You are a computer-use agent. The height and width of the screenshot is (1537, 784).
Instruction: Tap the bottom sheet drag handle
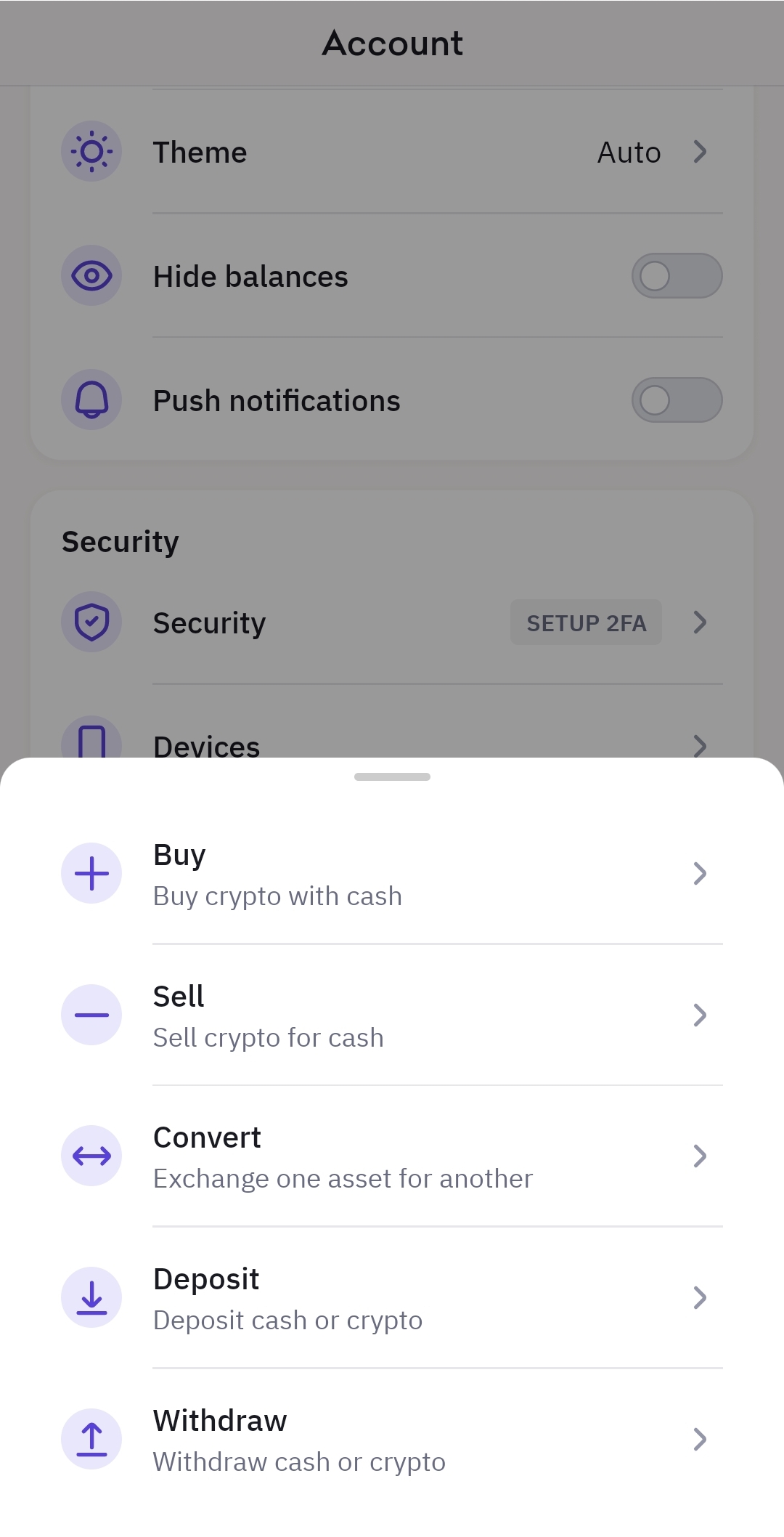392,776
